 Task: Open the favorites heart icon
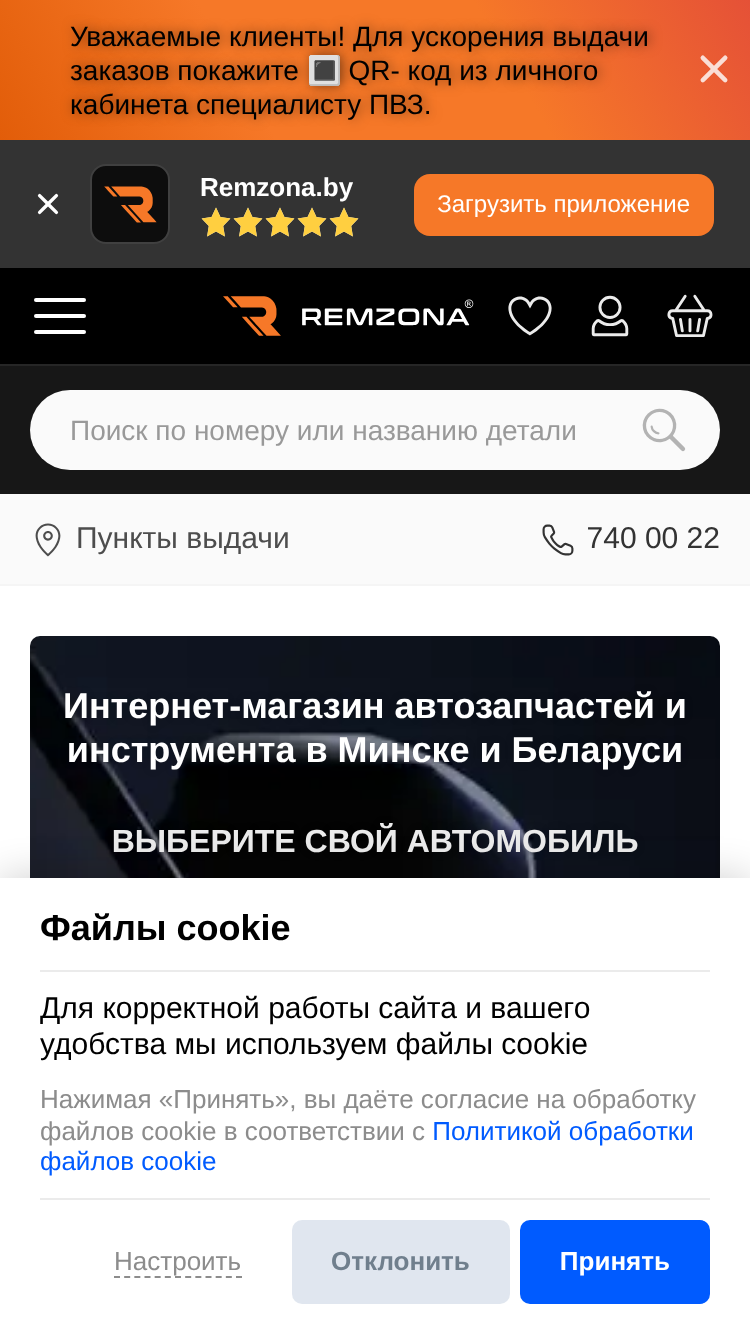(x=530, y=316)
